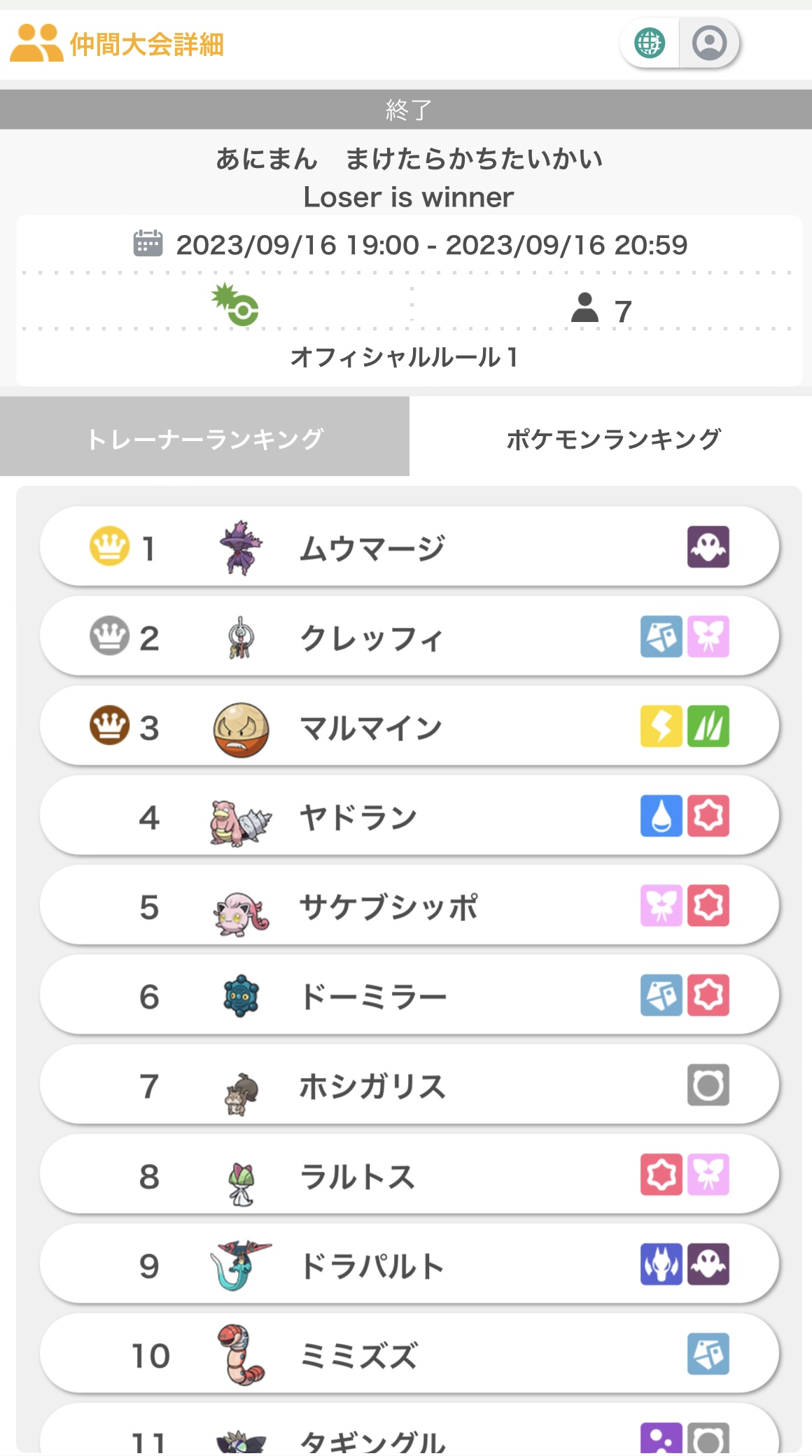Open the rank 1 ムウマージ row
This screenshot has width=812, height=1456.
(409, 547)
